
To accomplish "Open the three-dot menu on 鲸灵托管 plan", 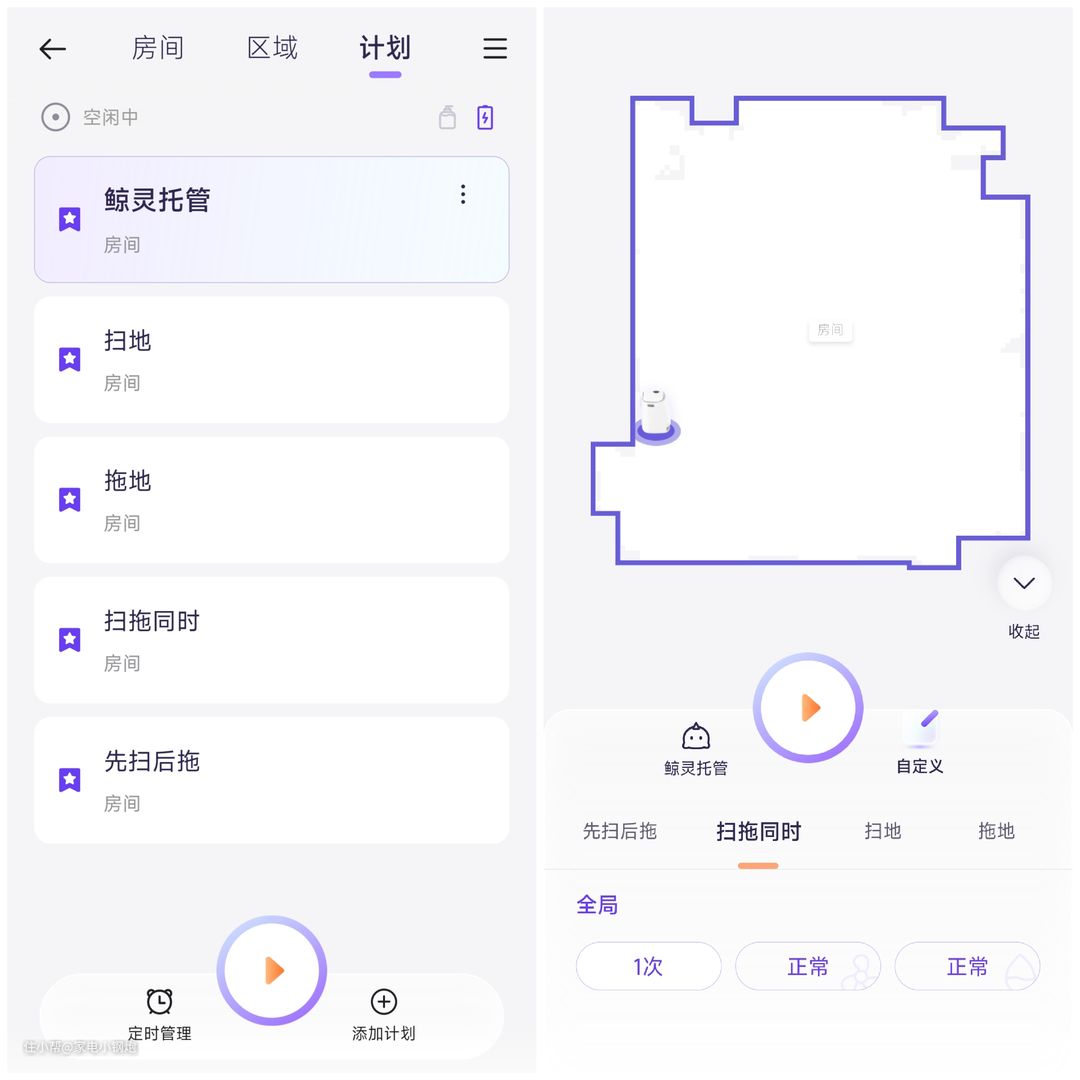I will click(462, 195).
